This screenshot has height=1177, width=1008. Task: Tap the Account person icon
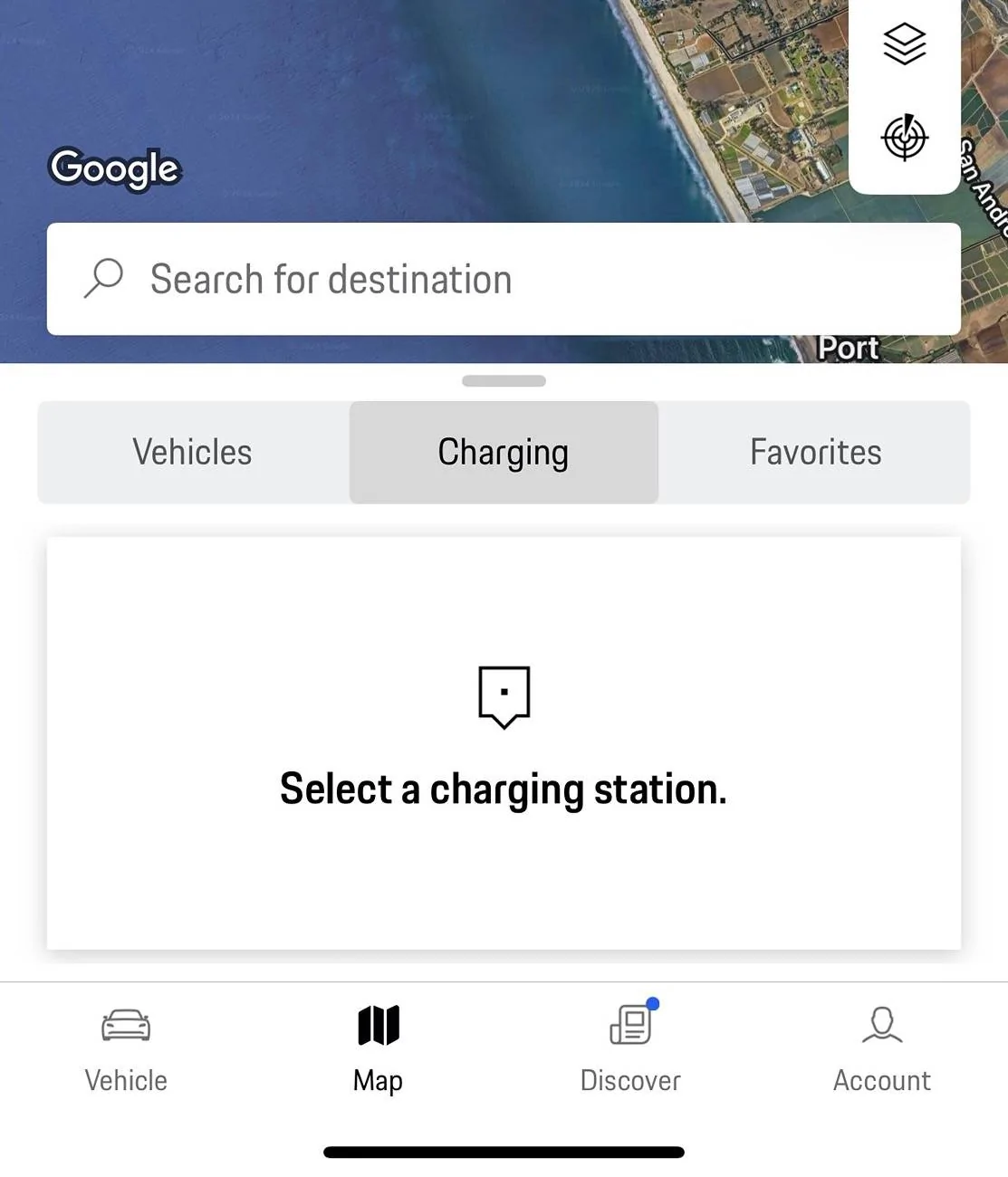[881, 1023]
